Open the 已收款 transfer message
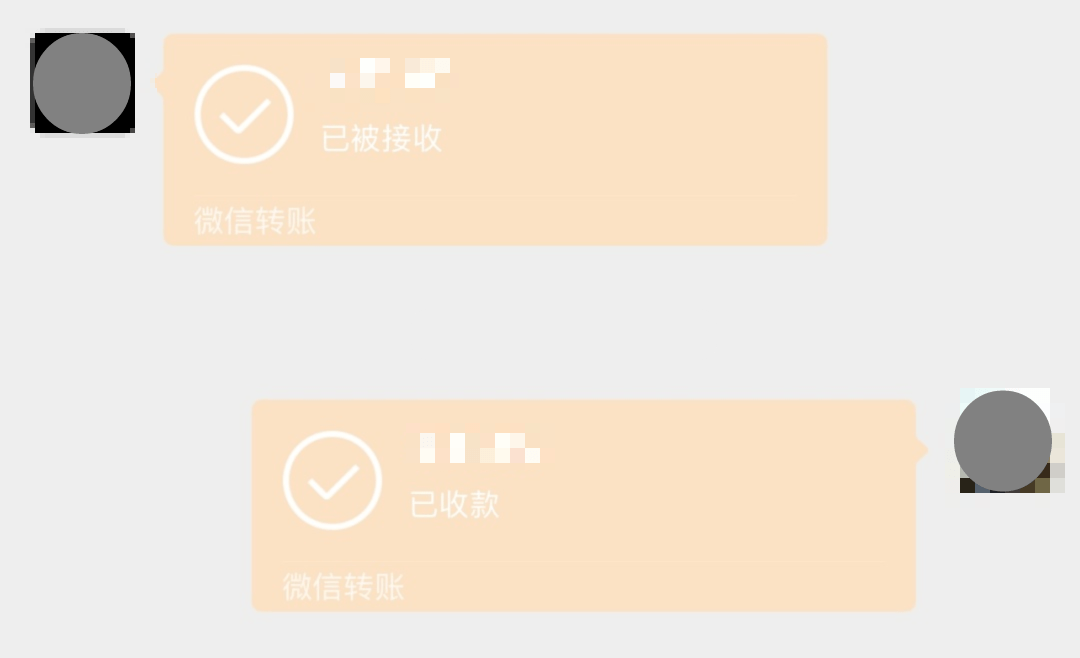The image size is (1080, 658). click(x=583, y=505)
